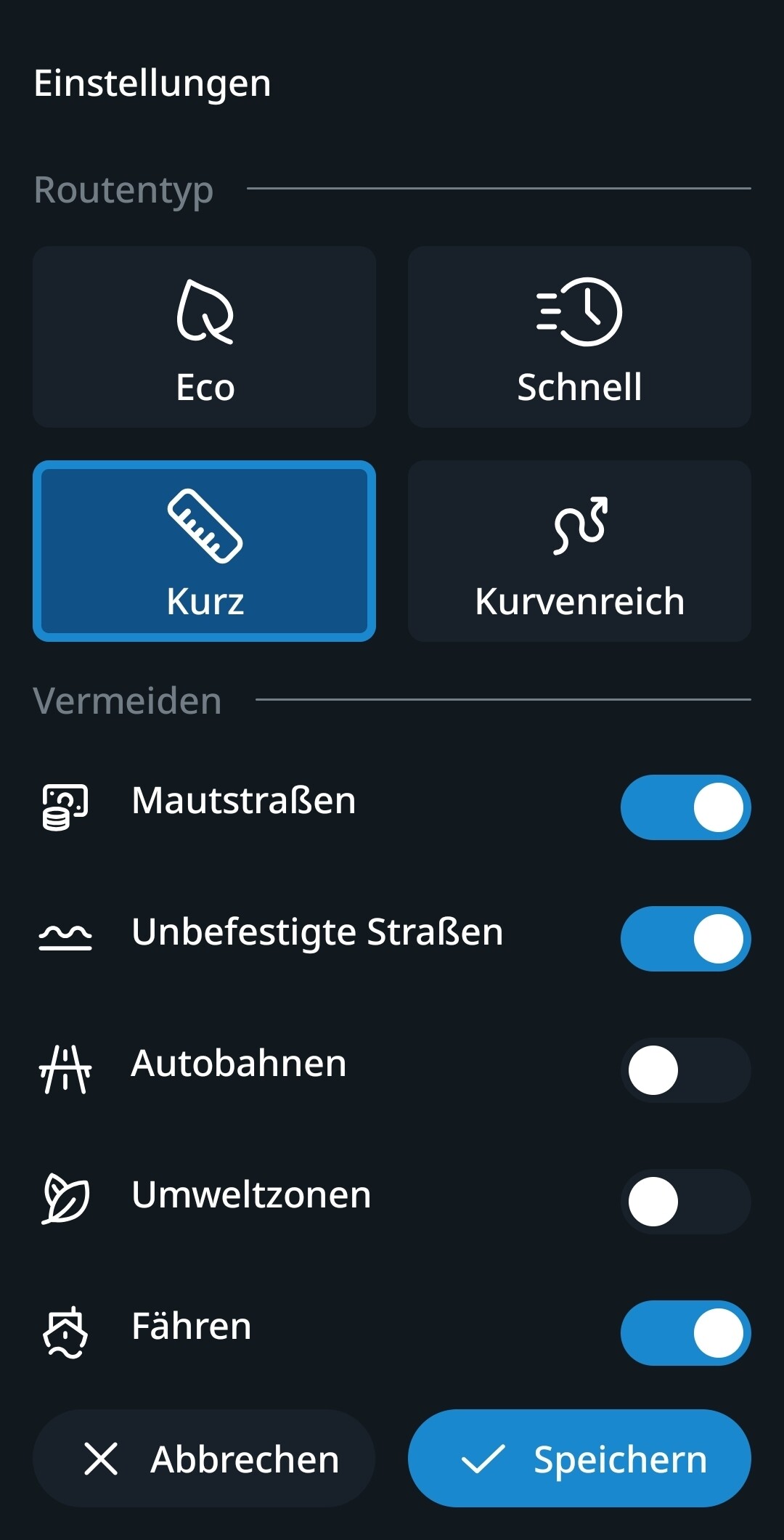Turn off the Mautstraßen avoid switch

[x=685, y=807]
